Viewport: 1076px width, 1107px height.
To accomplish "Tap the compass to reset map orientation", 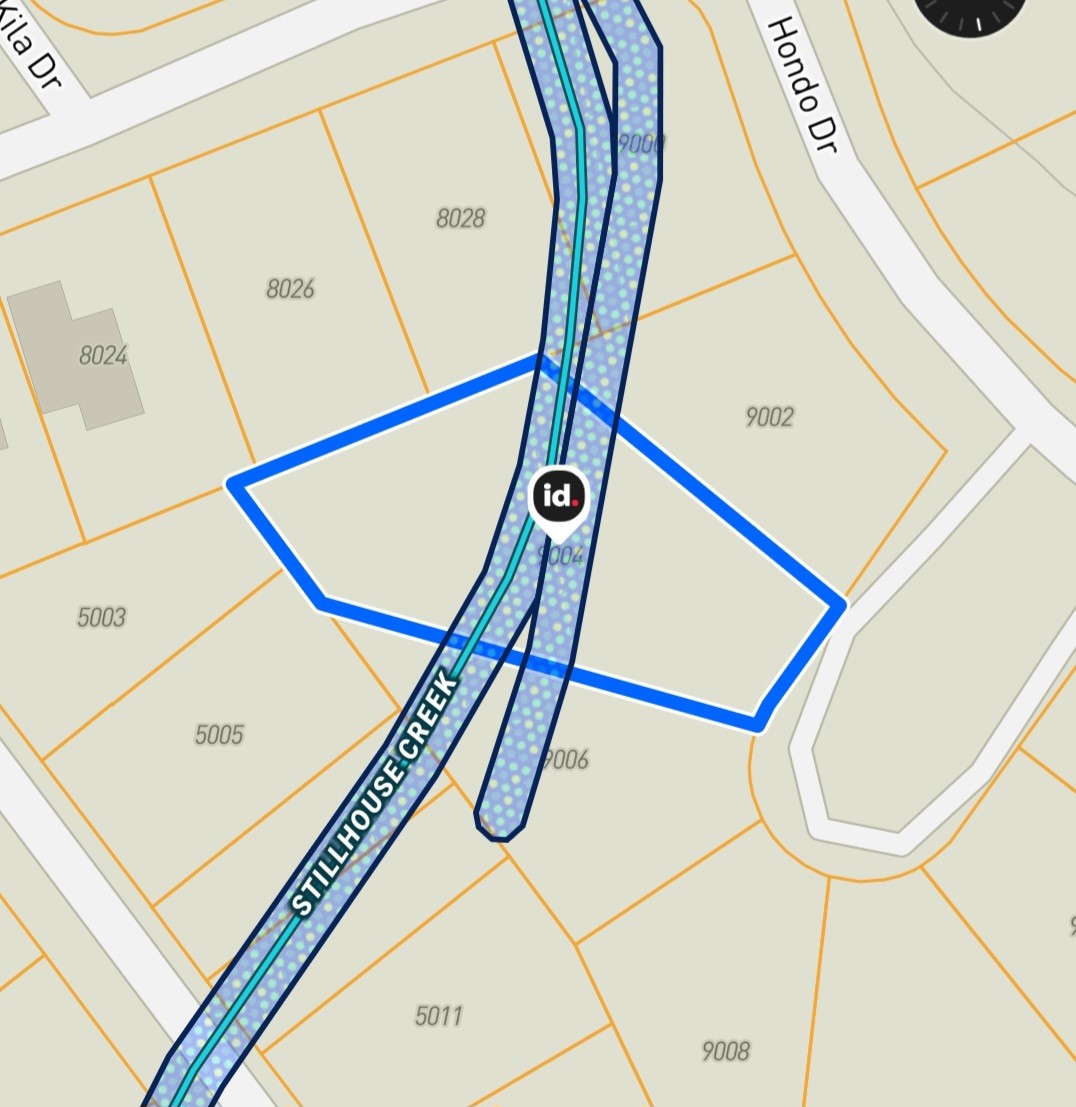I will pos(969,14).
